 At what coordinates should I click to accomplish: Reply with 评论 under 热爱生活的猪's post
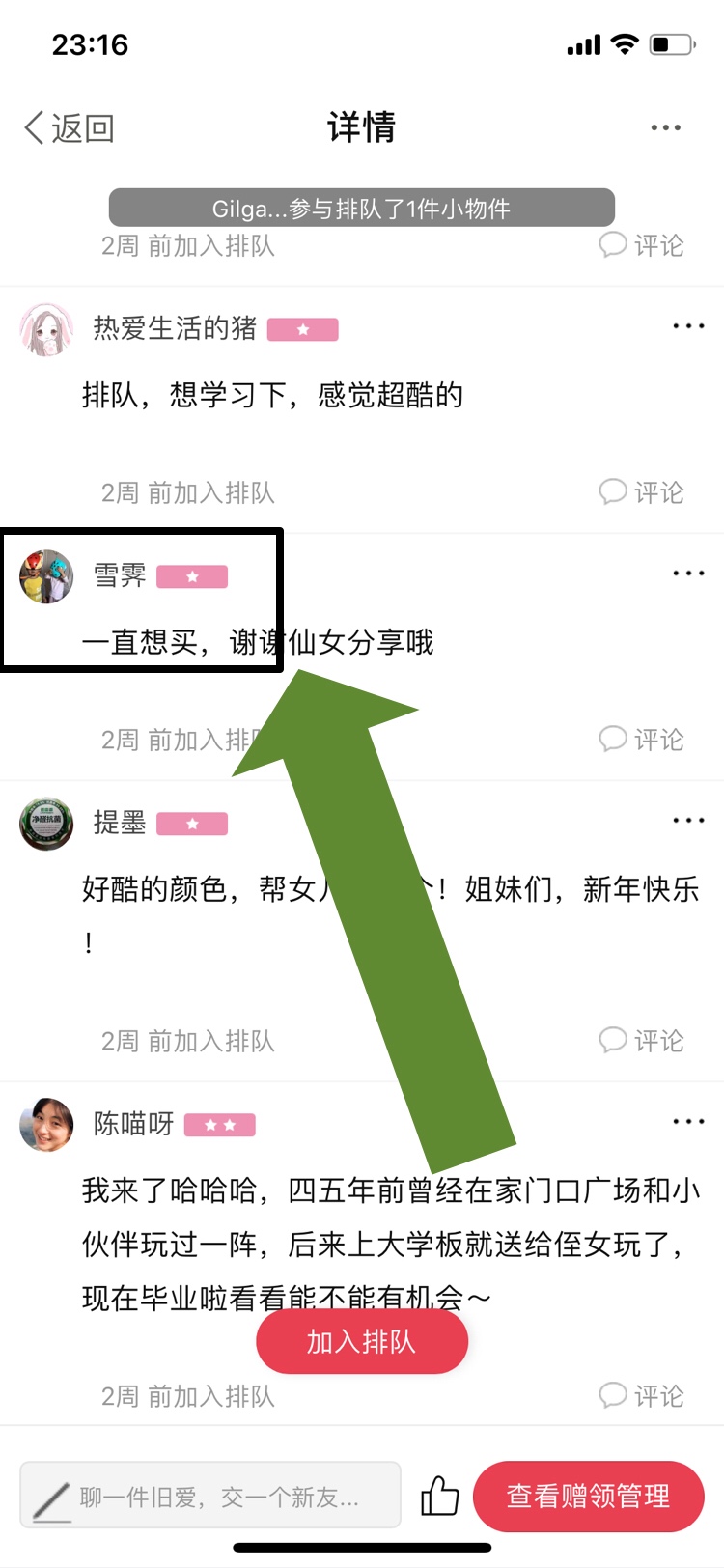pos(641,492)
